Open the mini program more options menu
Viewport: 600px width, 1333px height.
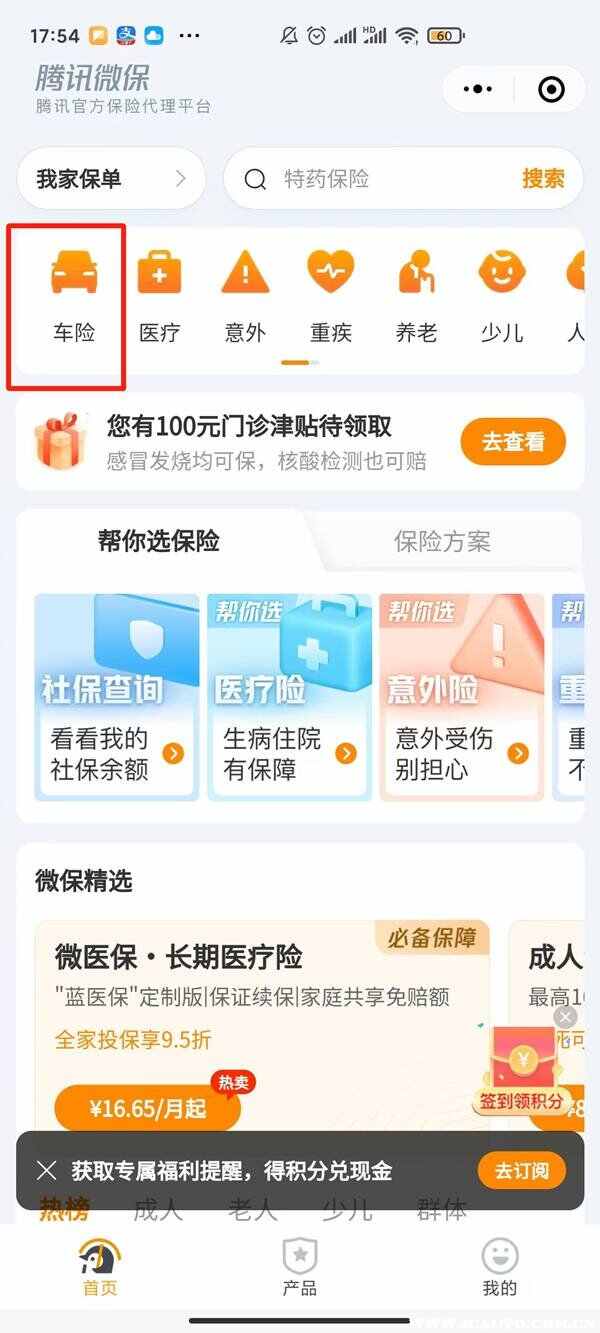click(478, 89)
